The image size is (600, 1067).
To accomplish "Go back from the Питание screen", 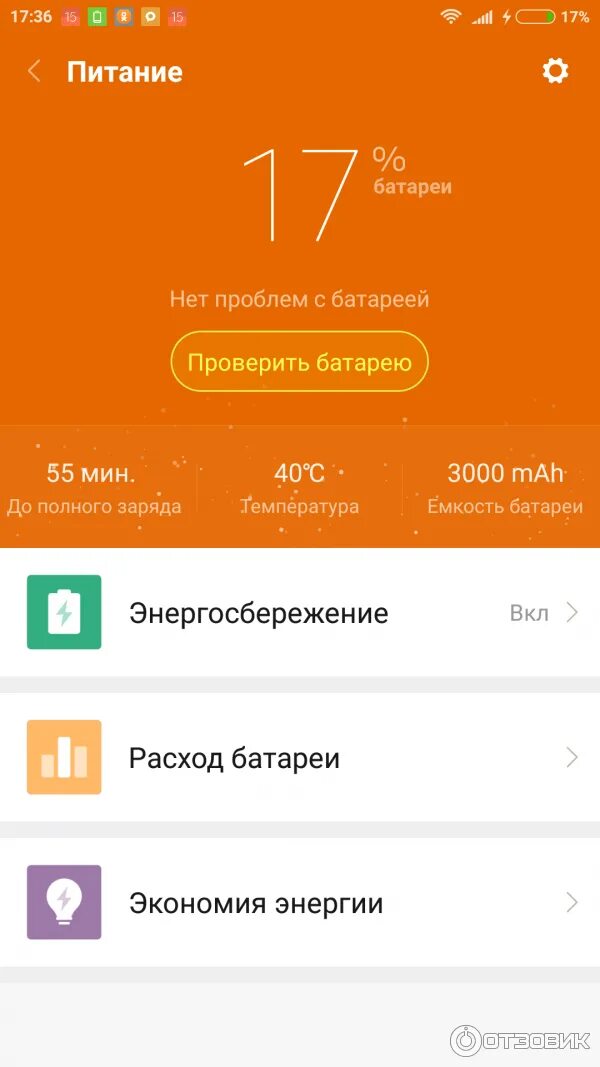I will (x=35, y=71).
